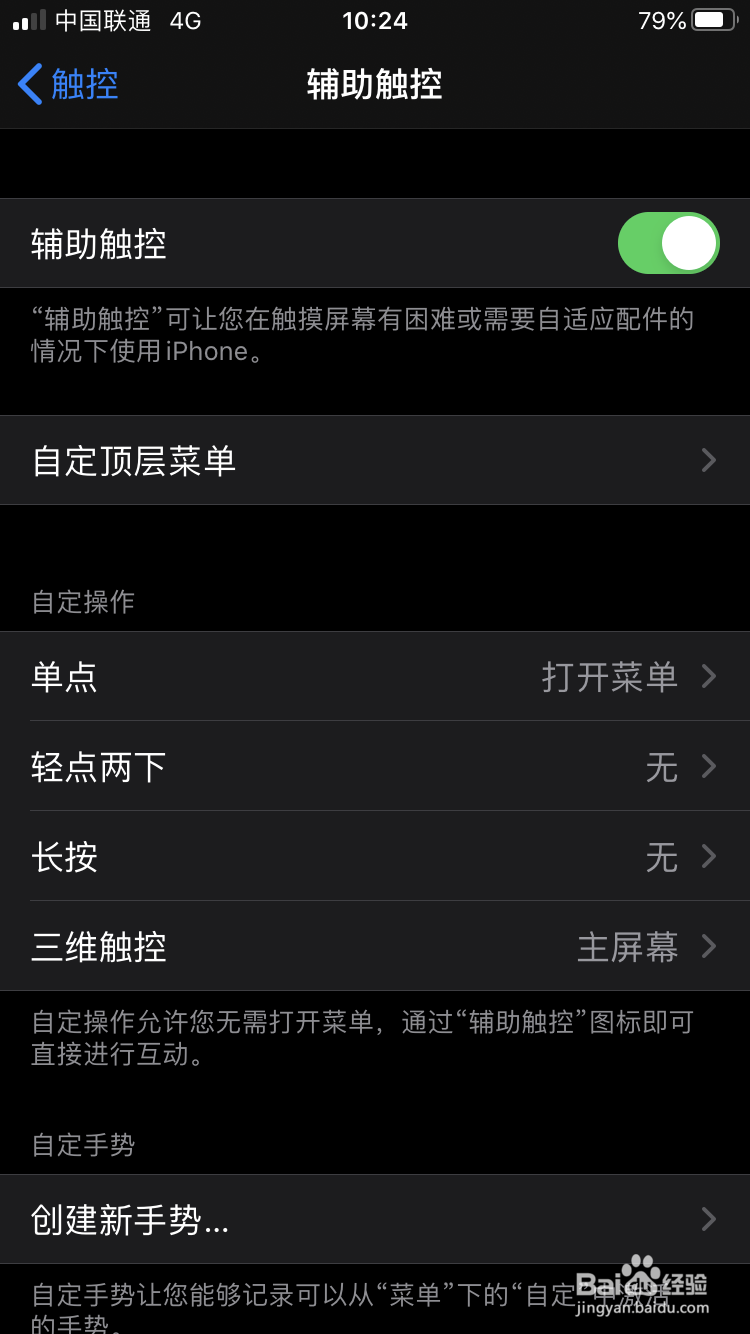Click the battery icon in status bar
The height and width of the screenshot is (1334, 750).
click(x=712, y=18)
